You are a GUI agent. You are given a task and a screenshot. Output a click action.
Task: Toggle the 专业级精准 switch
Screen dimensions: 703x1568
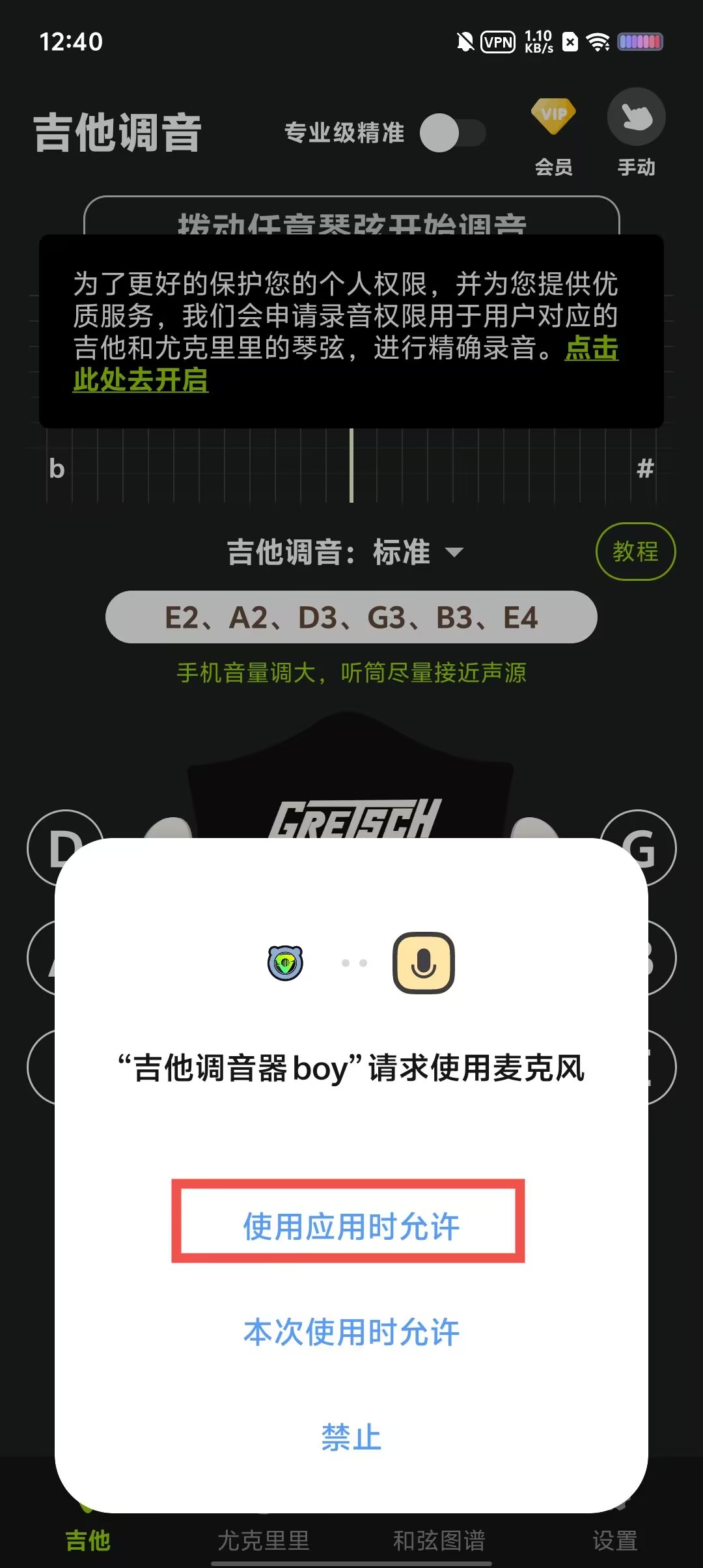[452, 133]
